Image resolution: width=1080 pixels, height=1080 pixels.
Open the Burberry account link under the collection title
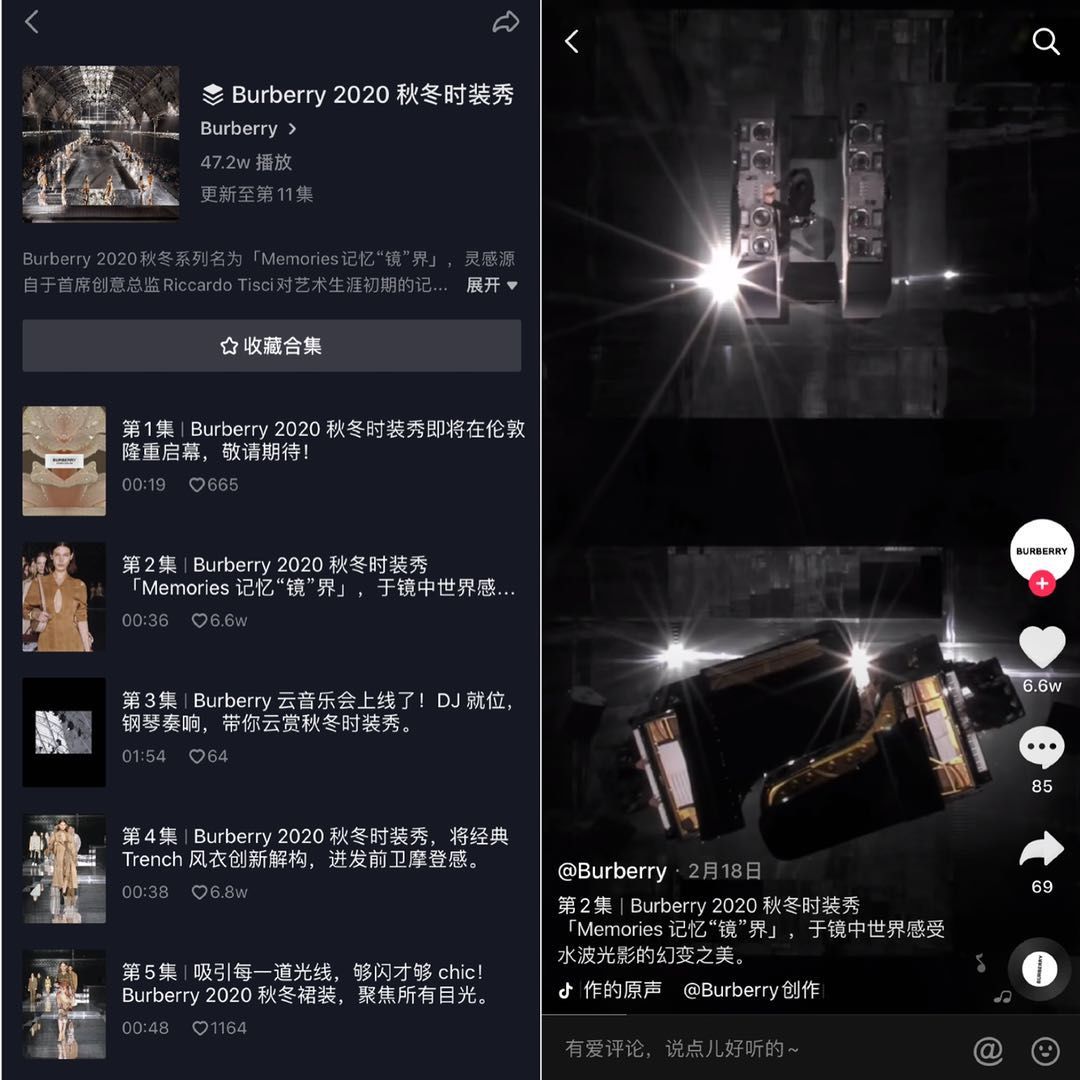tap(248, 129)
